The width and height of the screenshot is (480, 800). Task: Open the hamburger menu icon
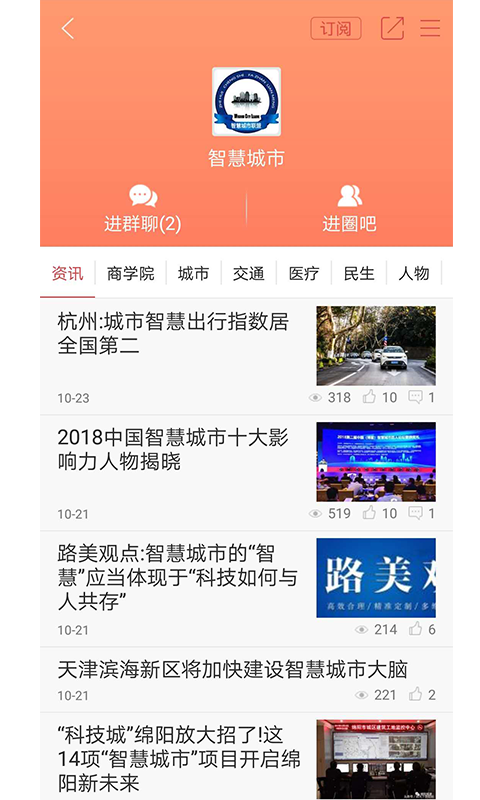click(x=430, y=29)
